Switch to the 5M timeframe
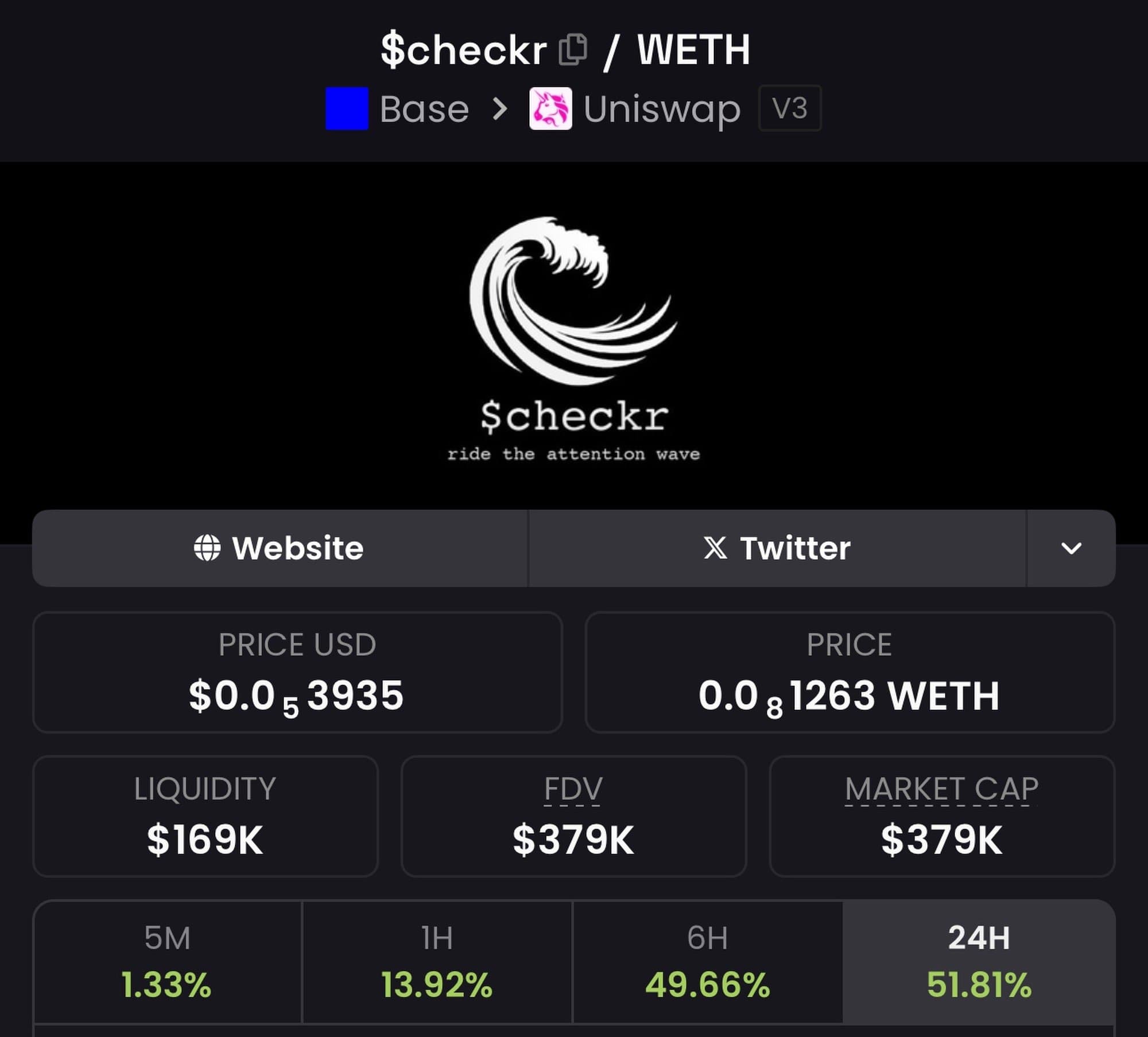Screen dimensions: 1148x1037 click(167, 962)
